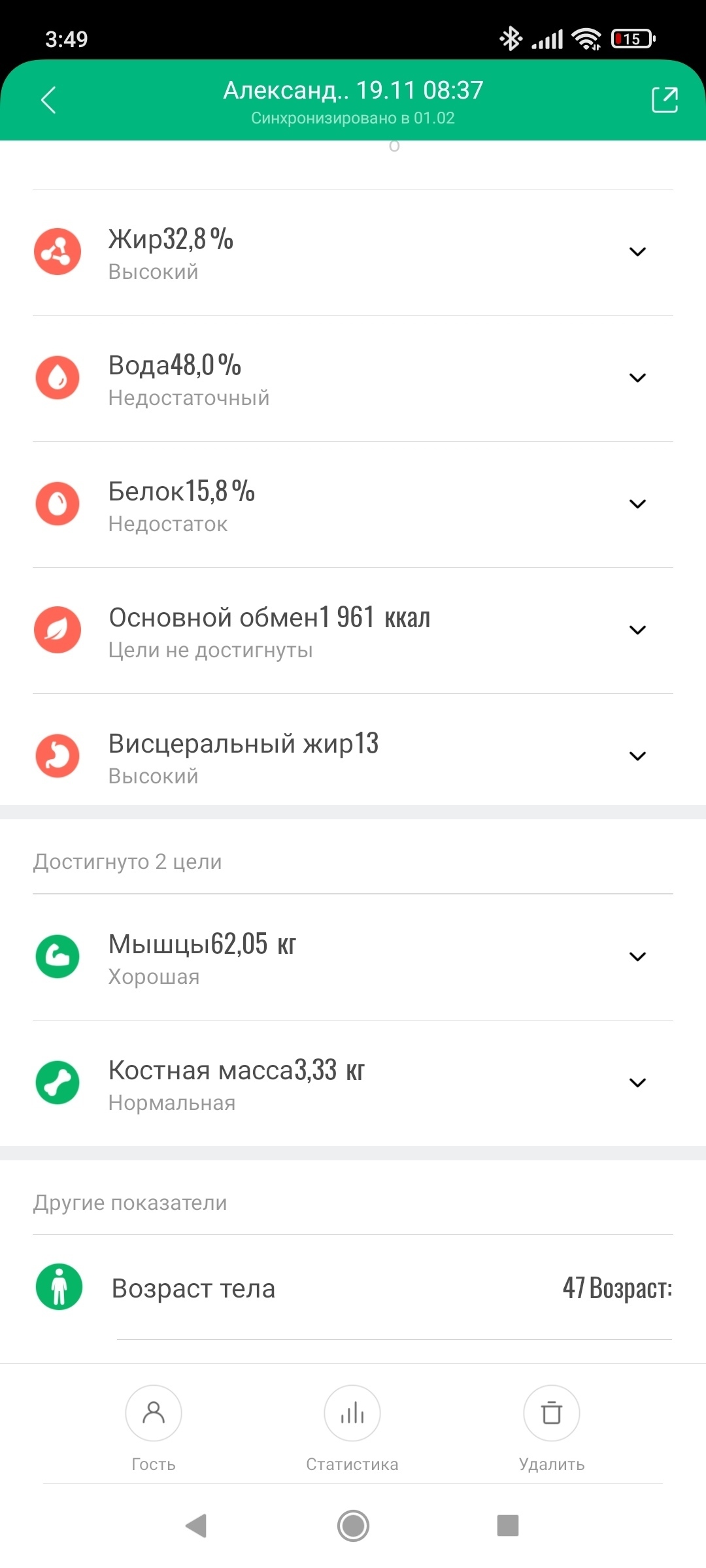The height and width of the screenshot is (1568, 706).
Task: Expand the Вода 48,0 % row
Action: [637, 378]
